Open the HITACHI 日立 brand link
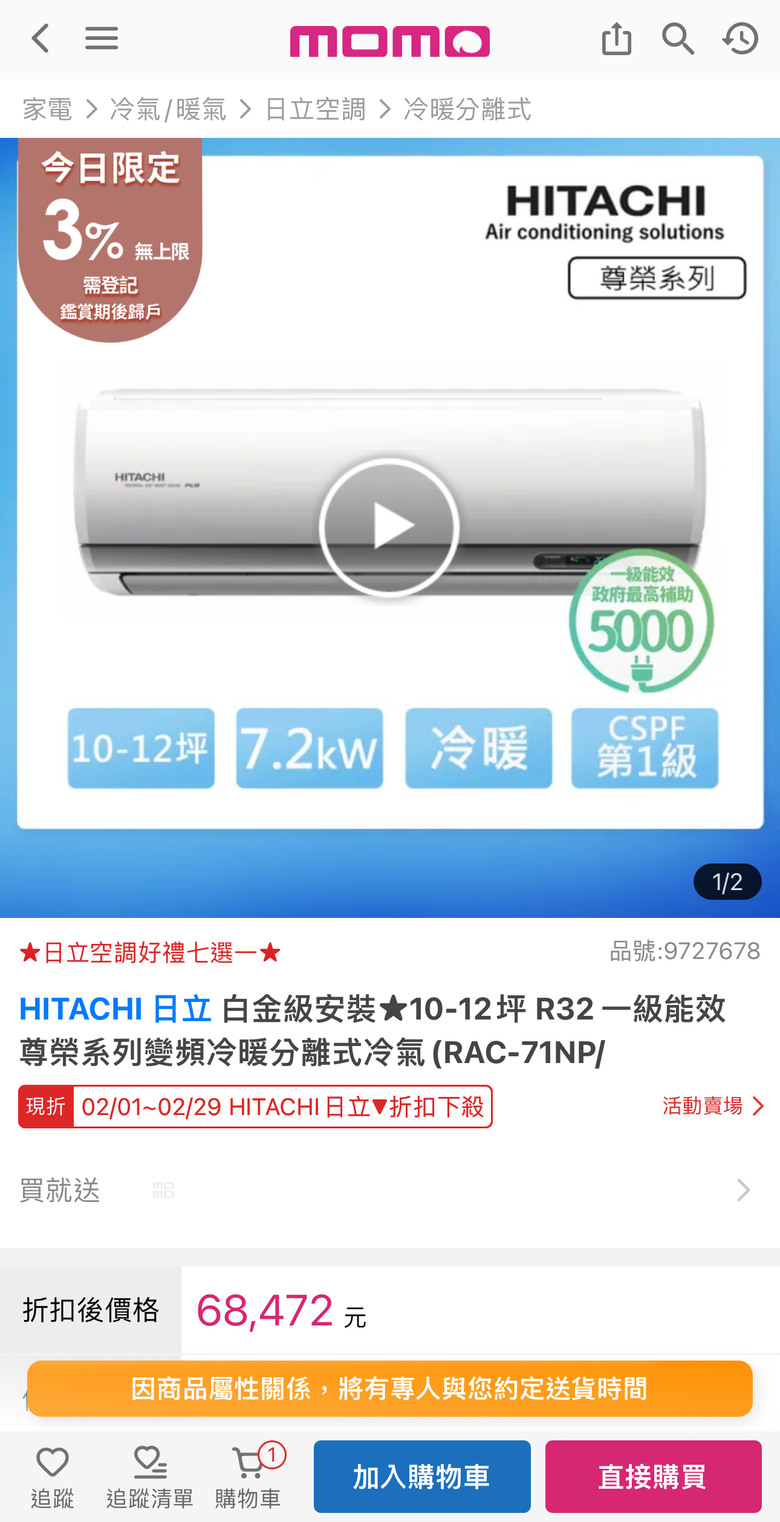Viewport: 780px width, 1522px height. (x=115, y=1009)
